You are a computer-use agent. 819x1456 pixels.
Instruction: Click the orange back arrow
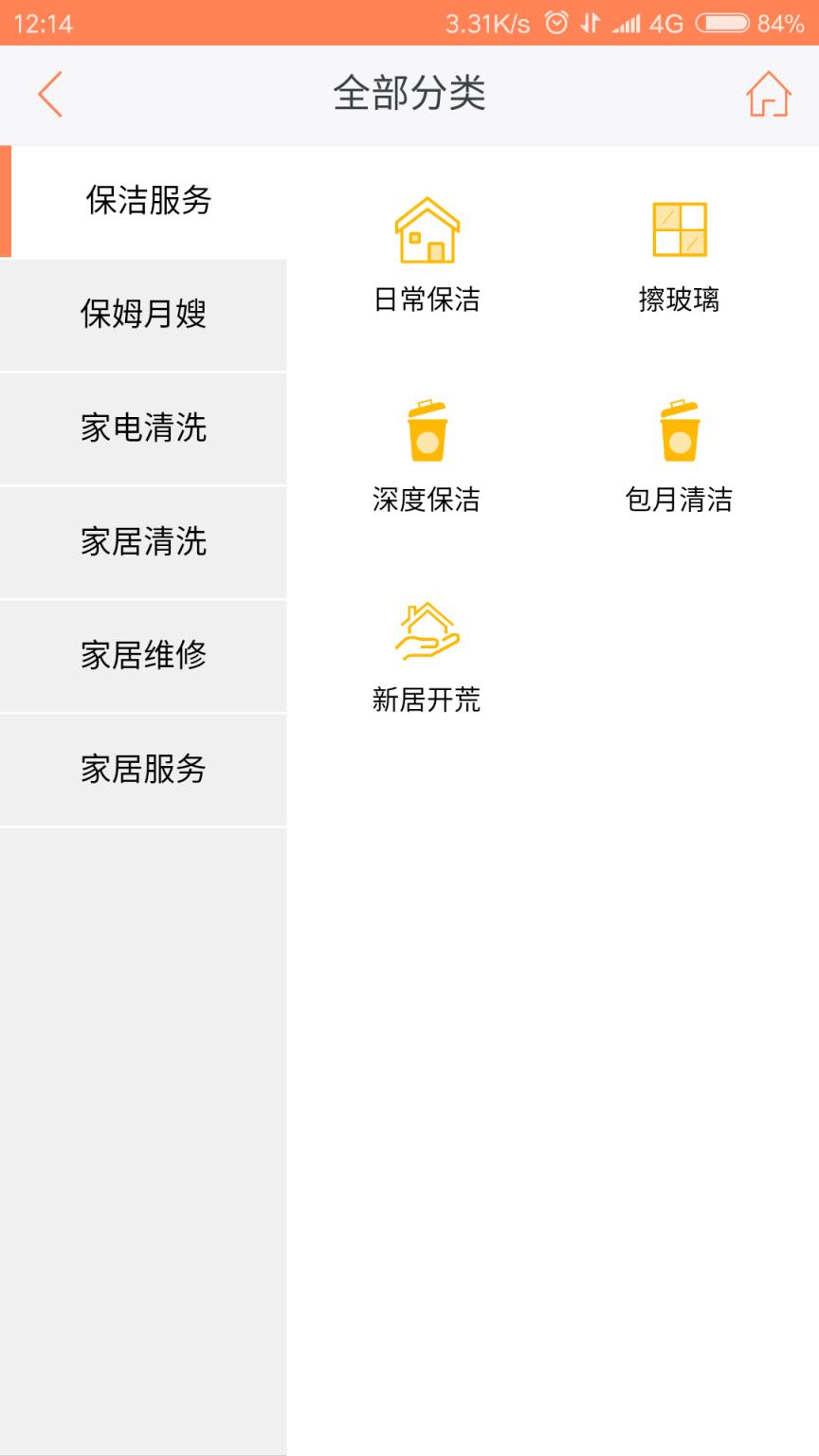click(x=49, y=94)
